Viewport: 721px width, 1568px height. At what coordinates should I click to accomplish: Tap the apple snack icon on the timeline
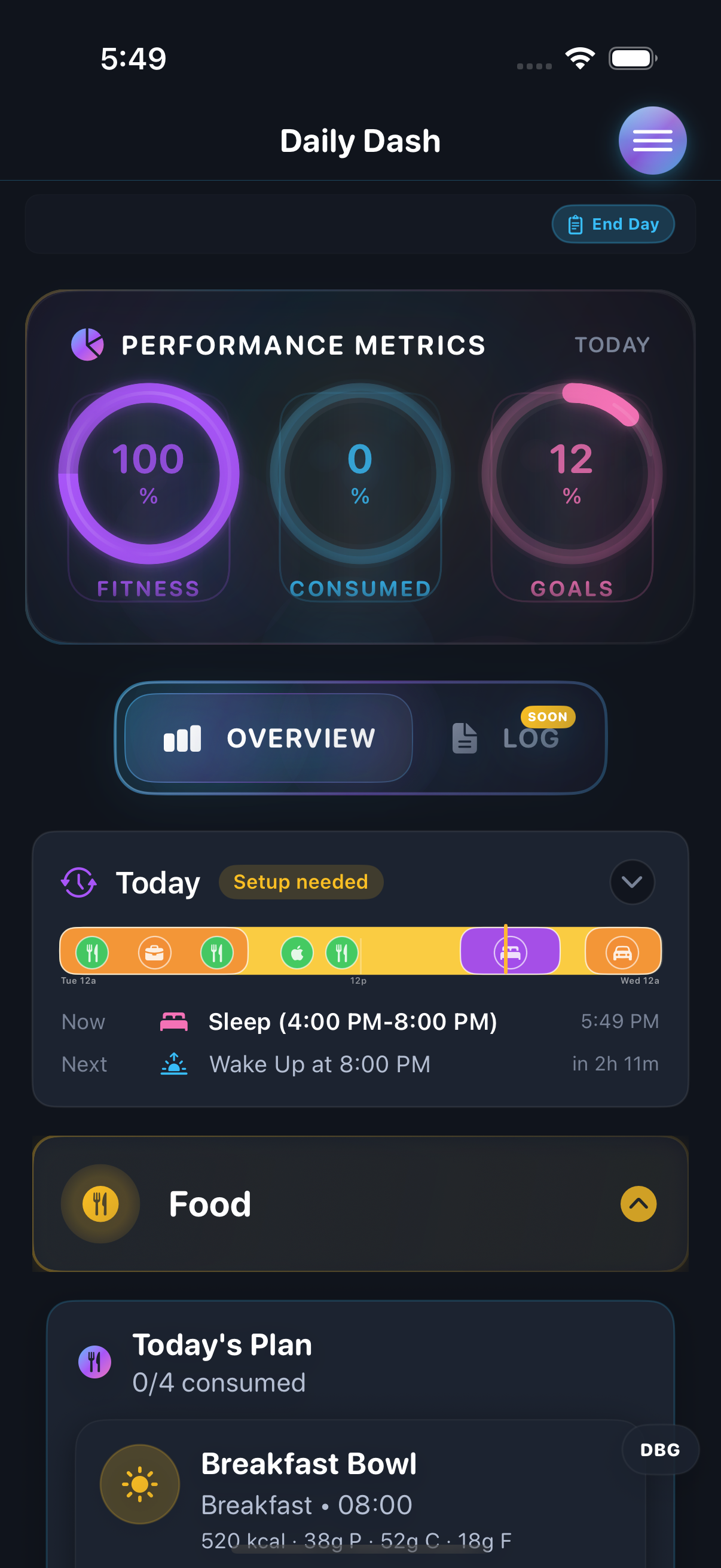point(297,951)
